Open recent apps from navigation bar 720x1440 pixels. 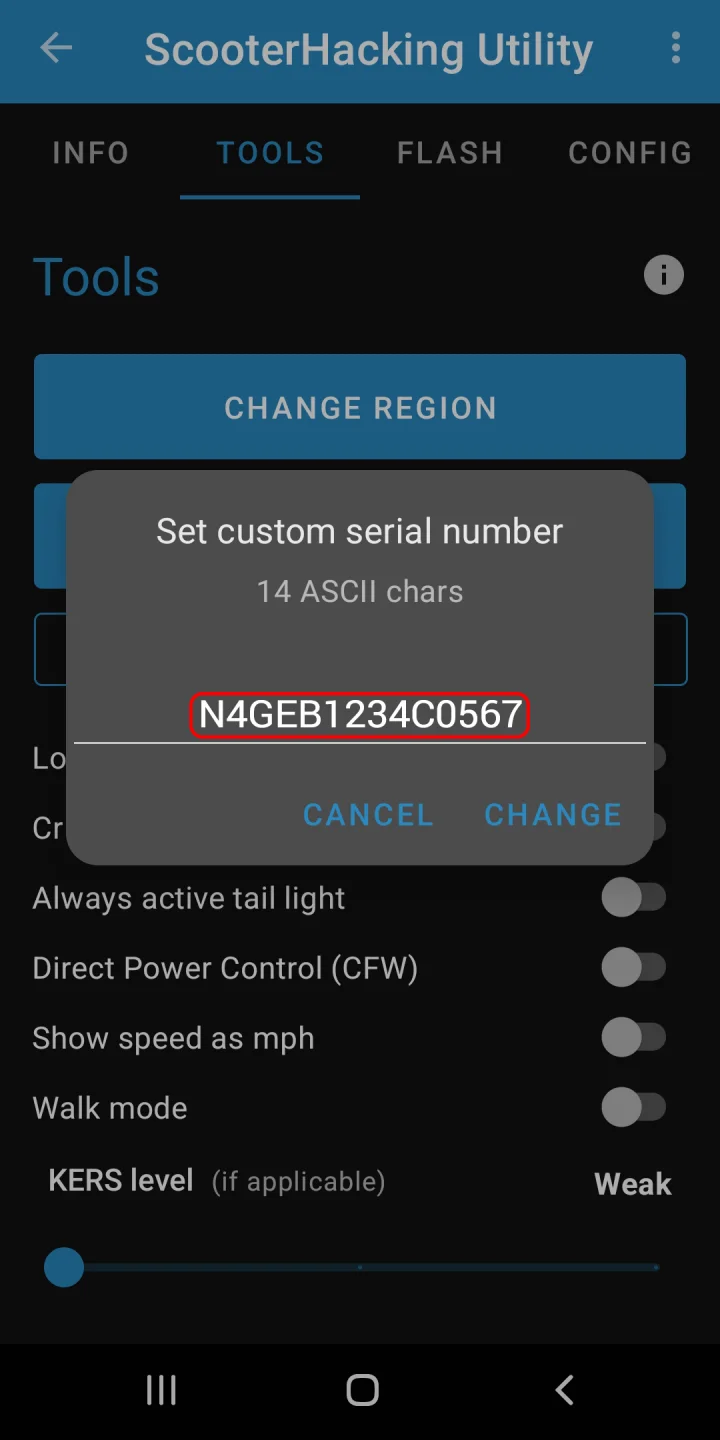161,1390
